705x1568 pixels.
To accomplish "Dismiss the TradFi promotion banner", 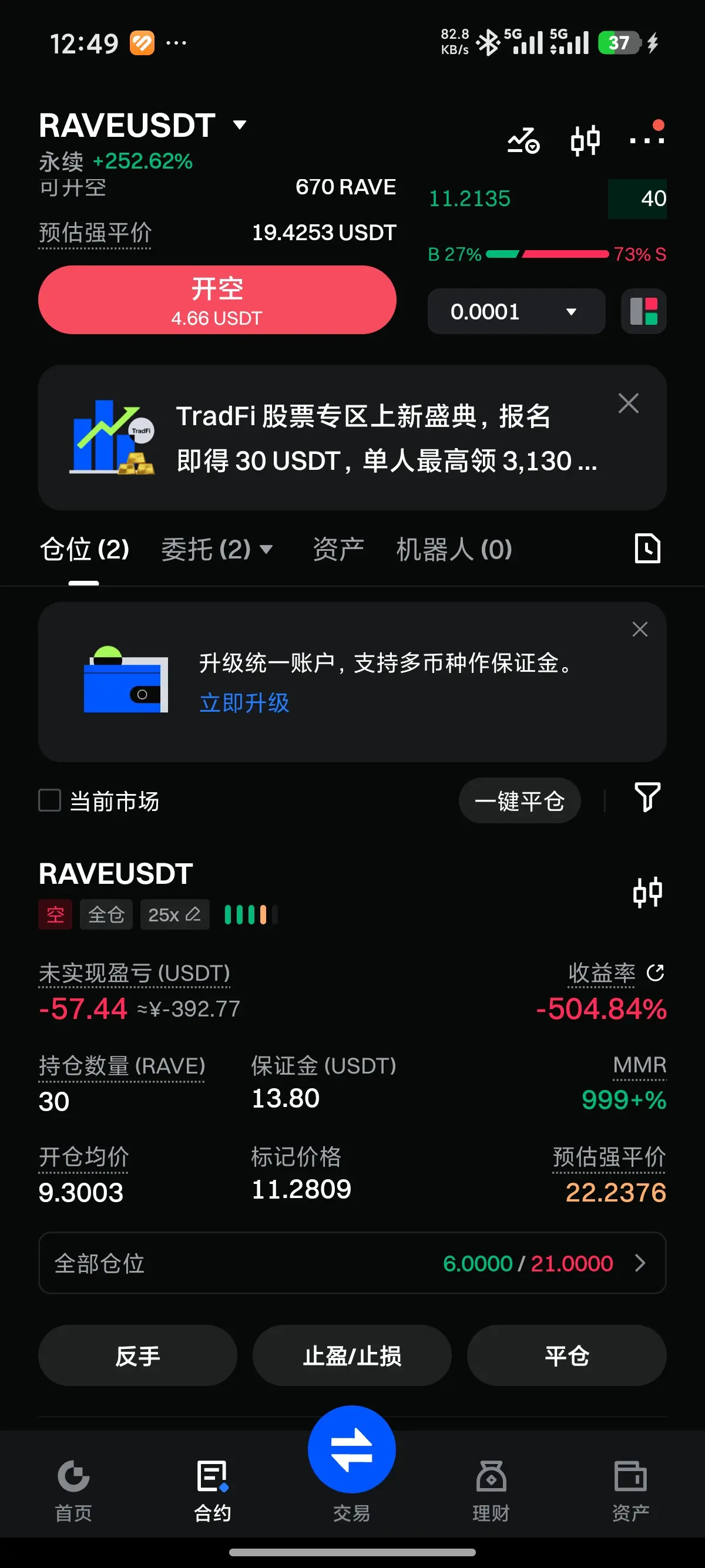I will pyautogui.click(x=628, y=403).
